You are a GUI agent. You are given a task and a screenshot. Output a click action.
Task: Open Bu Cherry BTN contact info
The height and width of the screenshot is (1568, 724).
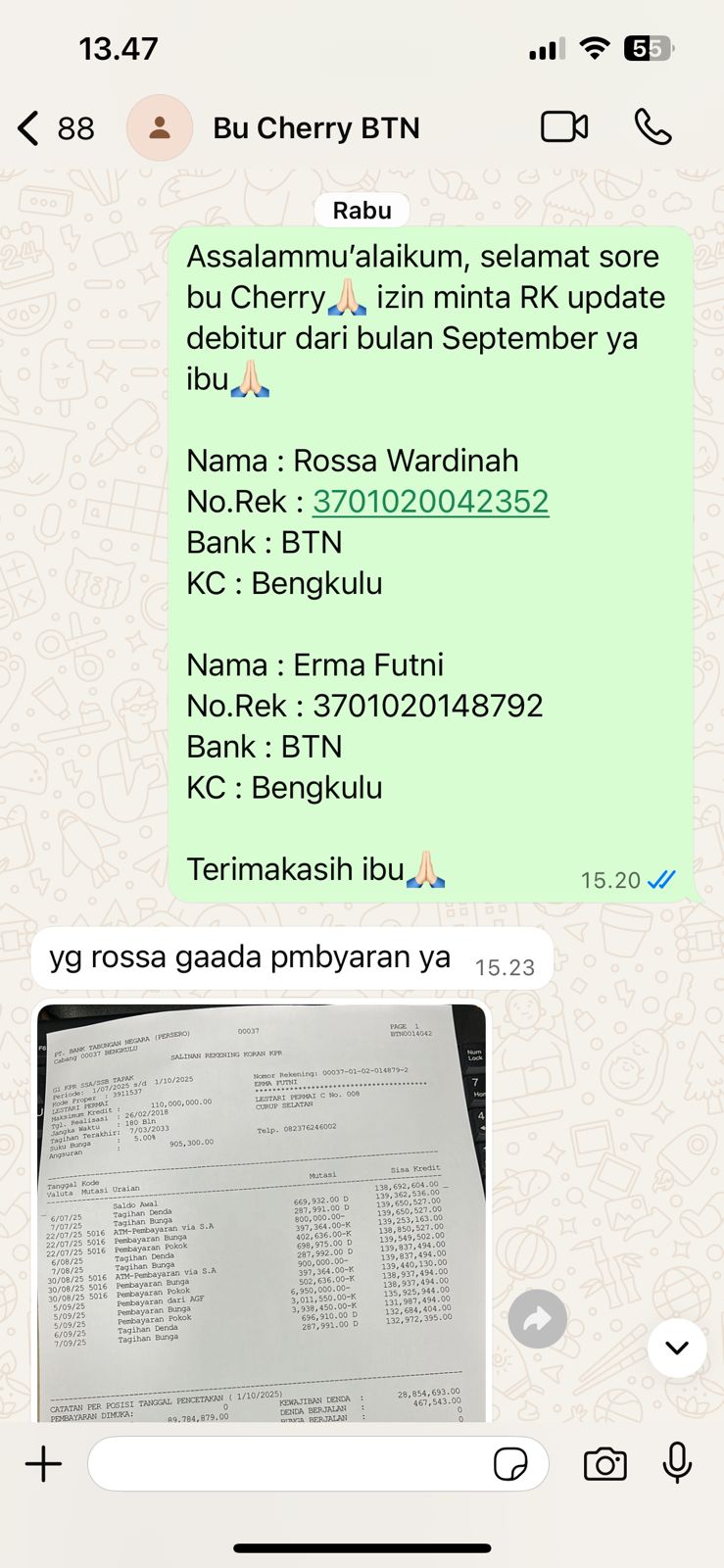tap(315, 128)
